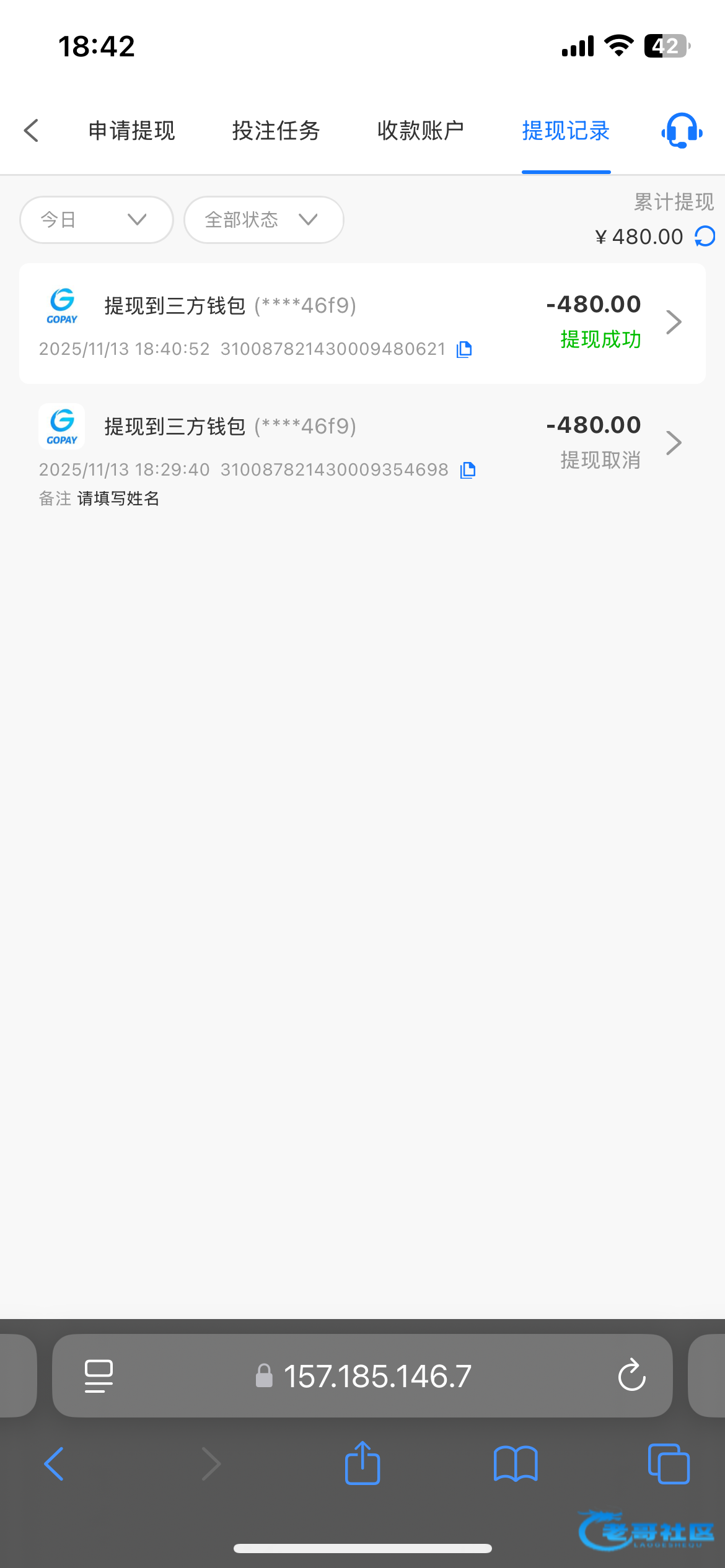Reload the page from the address bar

click(x=631, y=1376)
